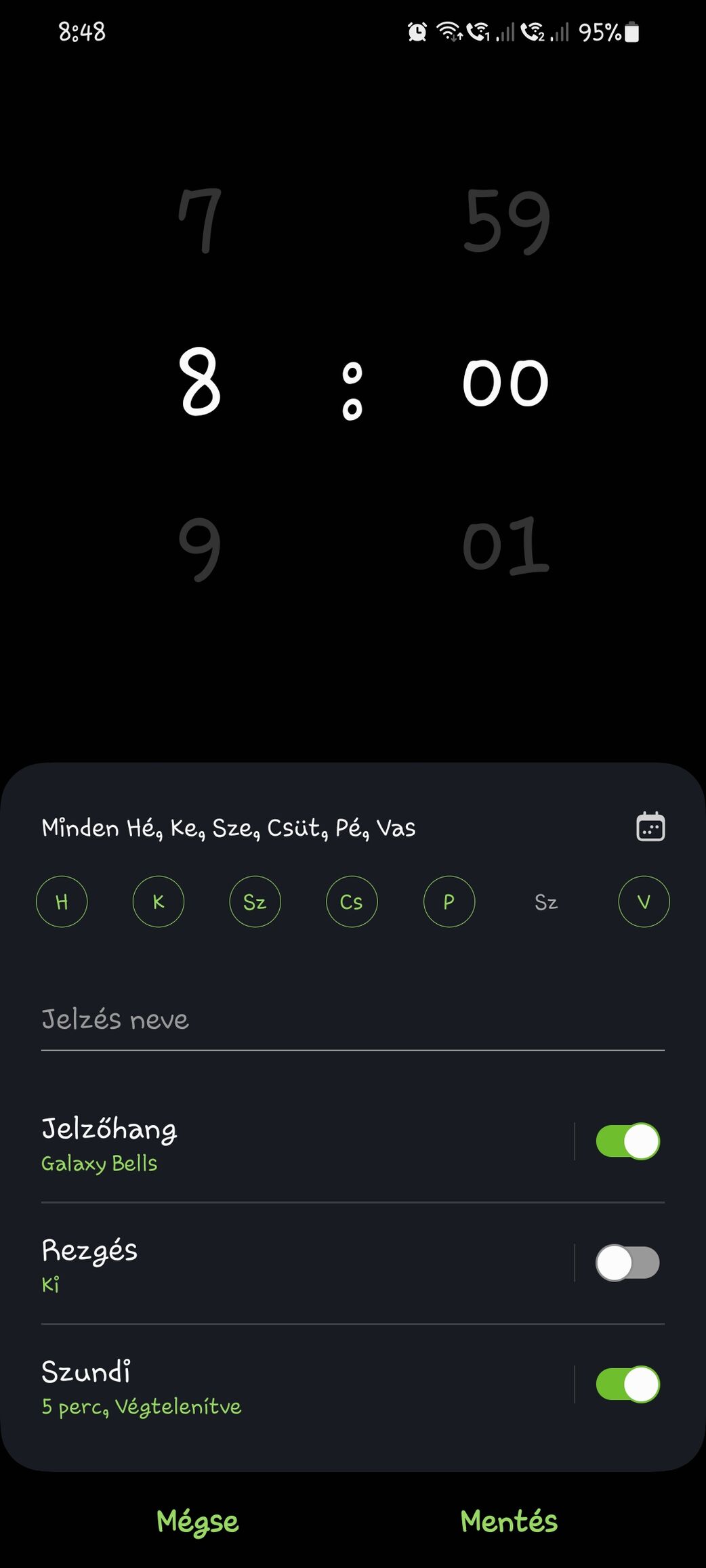Open Szundi snooze settings
This screenshot has height=1568, width=706.
click(x=271, y=1385)
